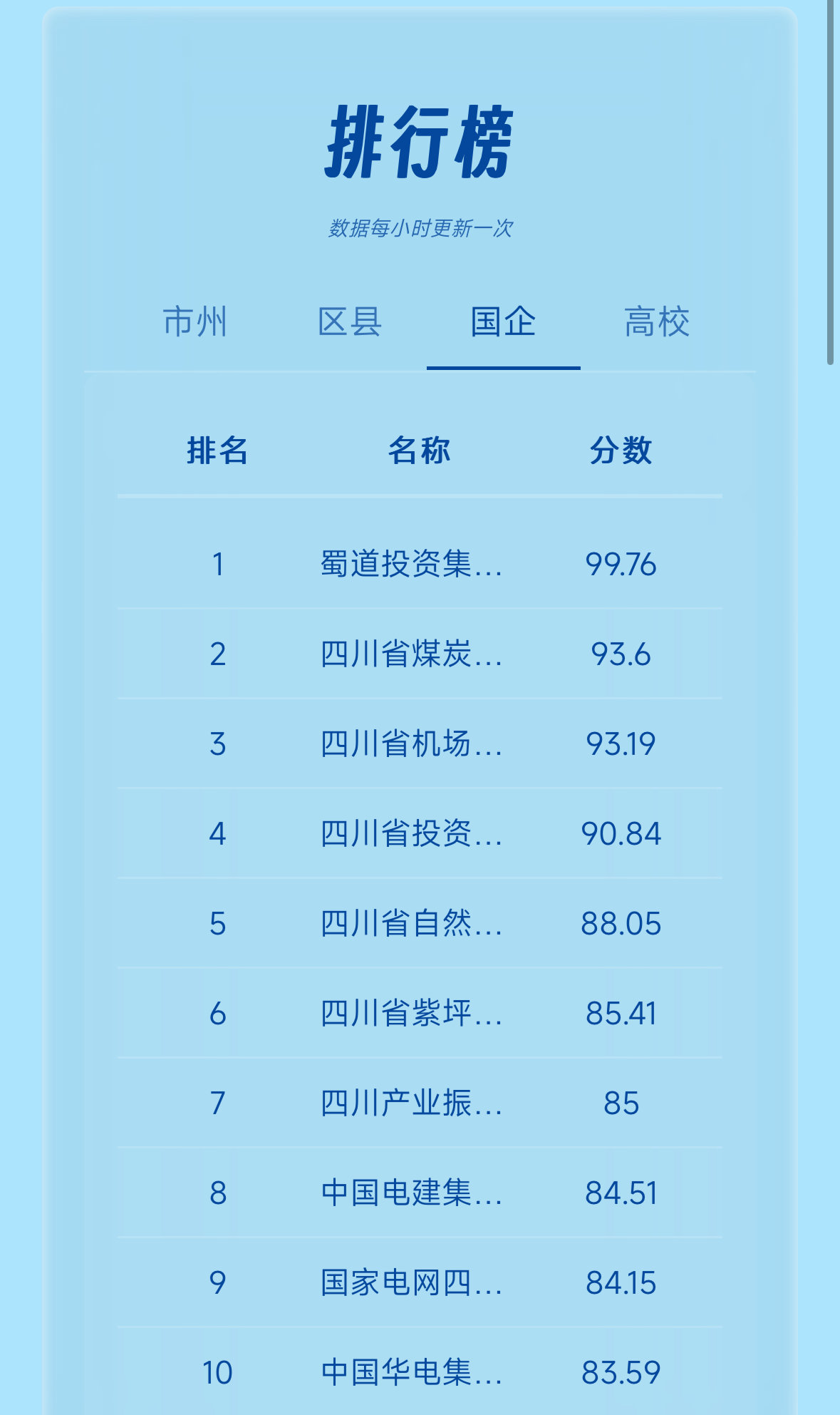Switch to the 市州 tab
840x1415 pixels.
coord(195,322)
